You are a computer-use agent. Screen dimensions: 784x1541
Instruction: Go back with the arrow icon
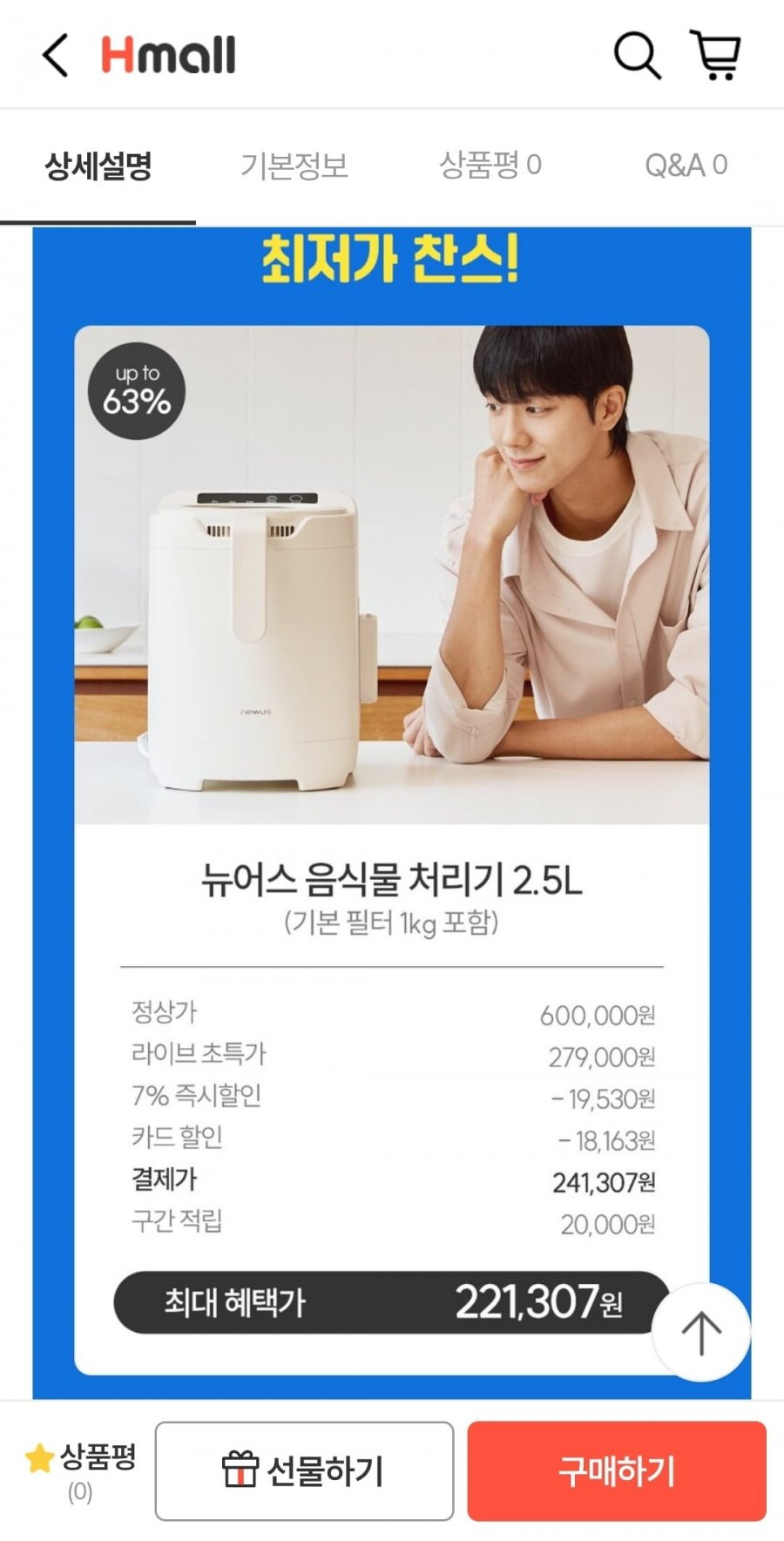[55, 55]
